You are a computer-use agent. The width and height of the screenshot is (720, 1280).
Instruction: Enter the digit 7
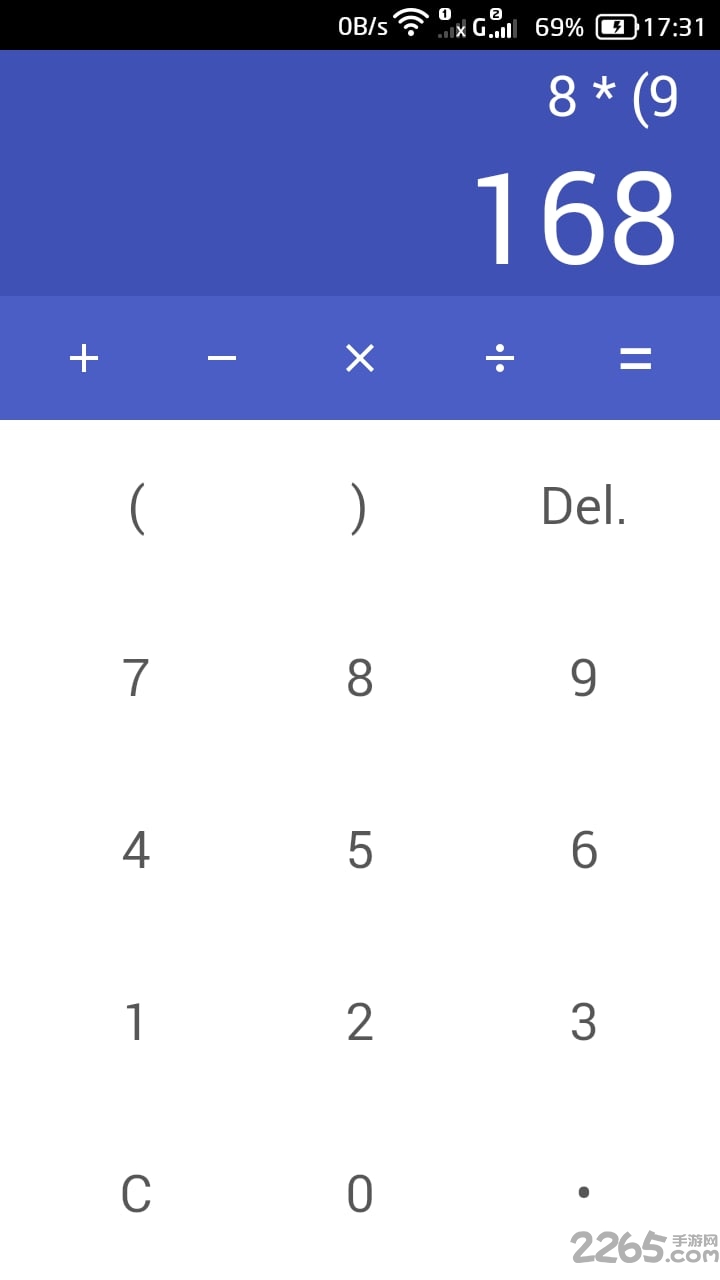coord(136,678)
